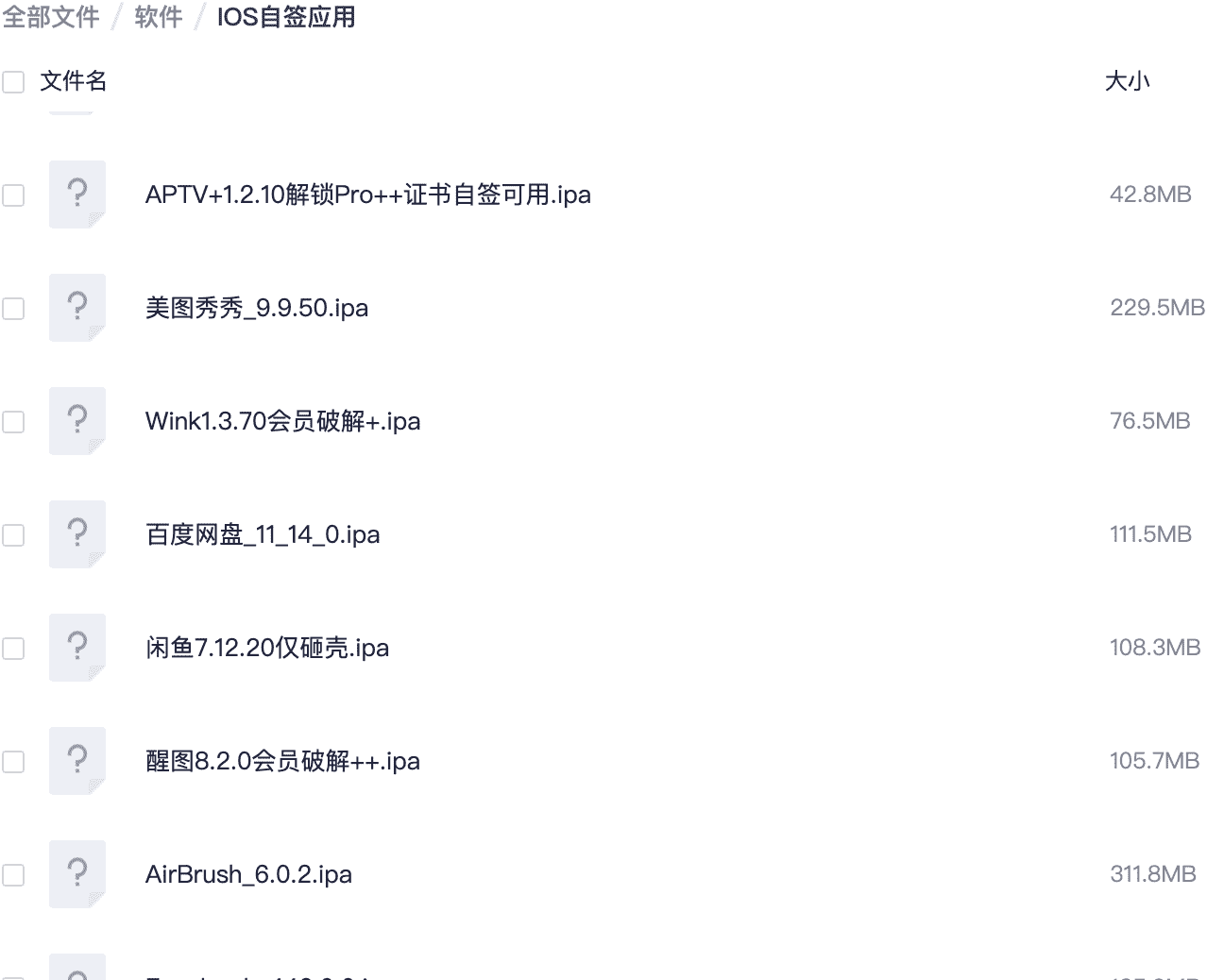Tick the checkbox for Wink1.3.70 file
Screen dimensions: 1224x980
point(13,422)
